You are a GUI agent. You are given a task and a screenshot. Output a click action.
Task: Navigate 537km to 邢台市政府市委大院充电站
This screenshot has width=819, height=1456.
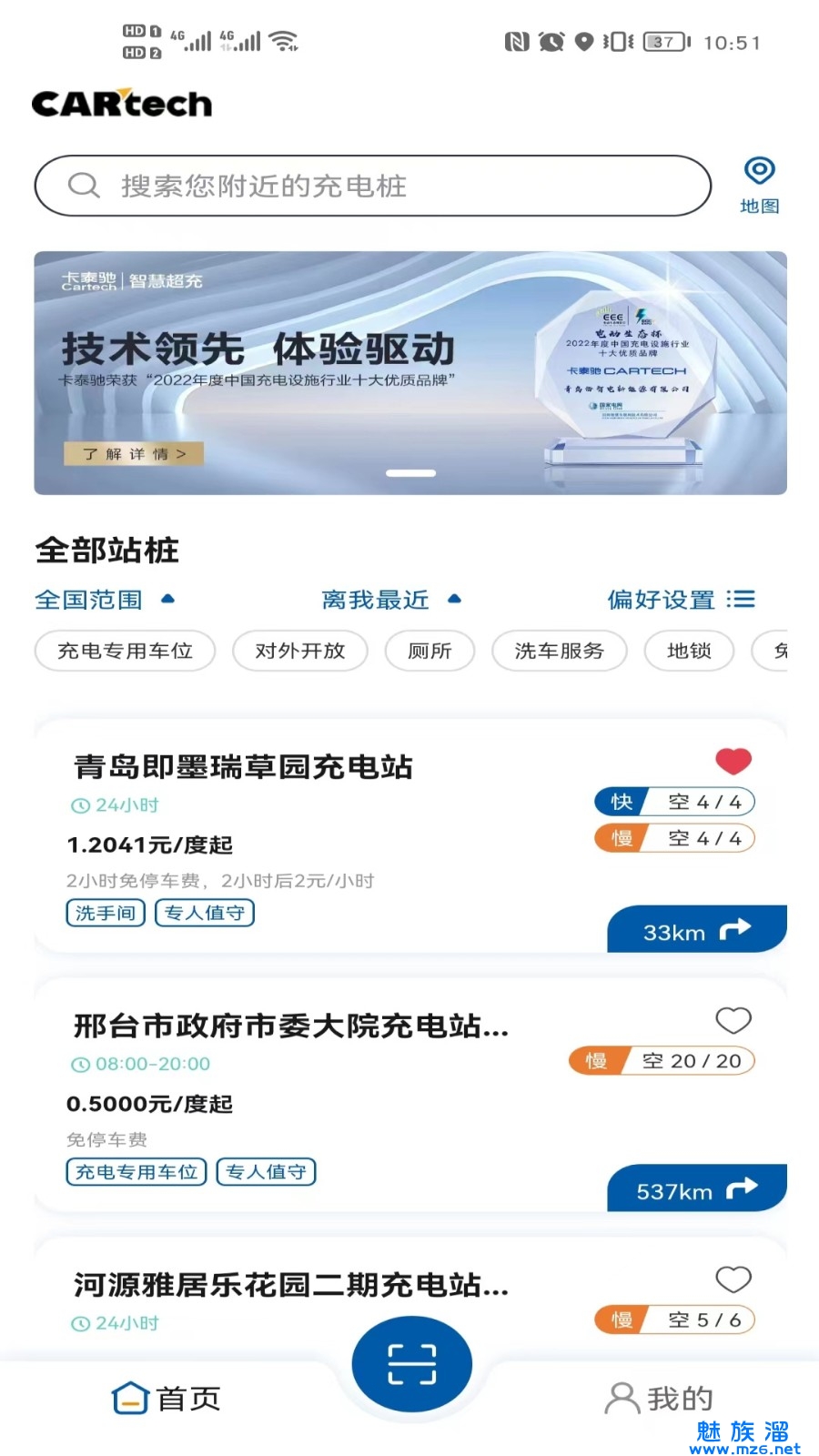(x=696, y=1189)
